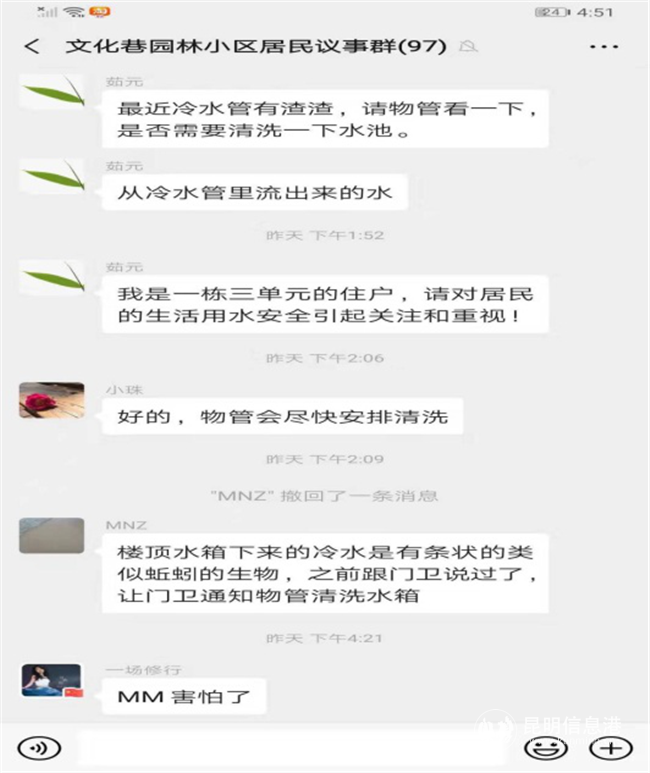The image size is (650, 773).
Task: Open 一场修行's profile avatar
Action: click(52, 680)
